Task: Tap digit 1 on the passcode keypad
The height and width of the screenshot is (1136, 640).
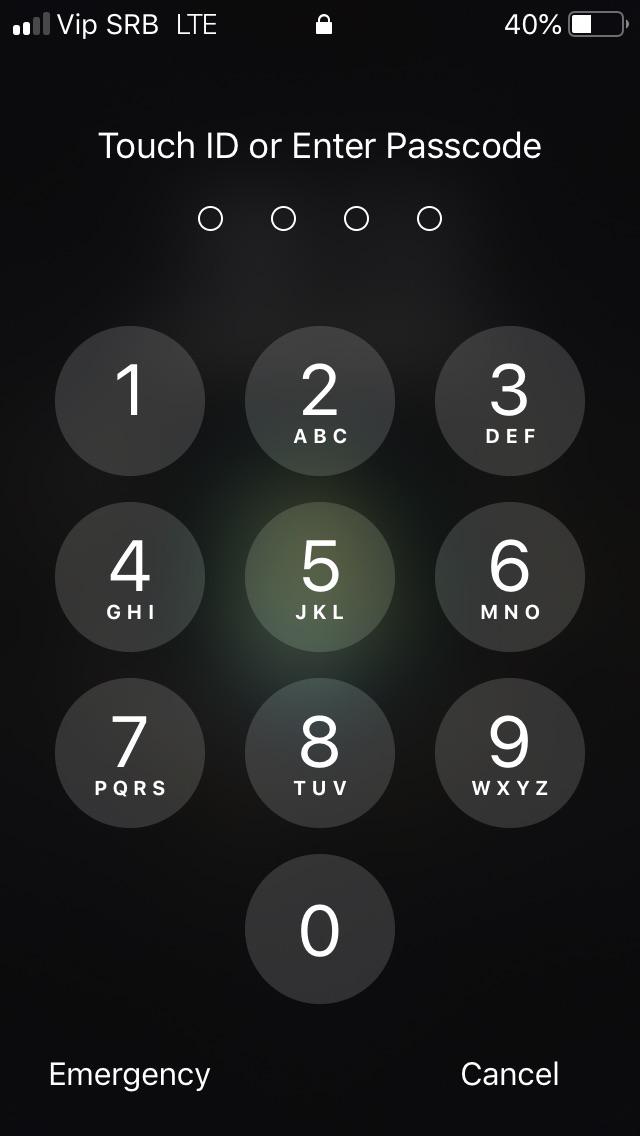Action: click(x=130, y=401)
